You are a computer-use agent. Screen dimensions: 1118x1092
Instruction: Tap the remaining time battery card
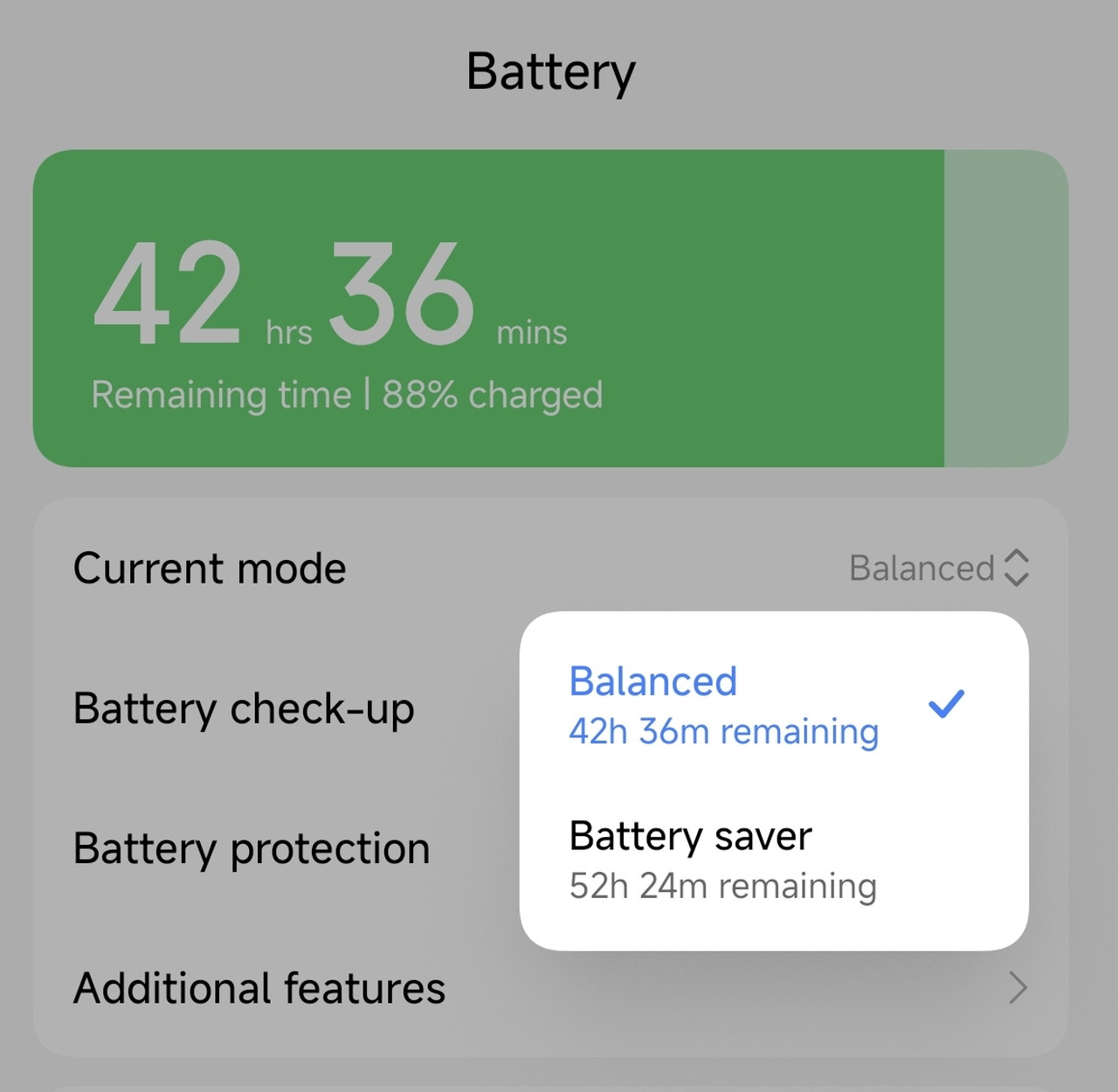(550, 308)
